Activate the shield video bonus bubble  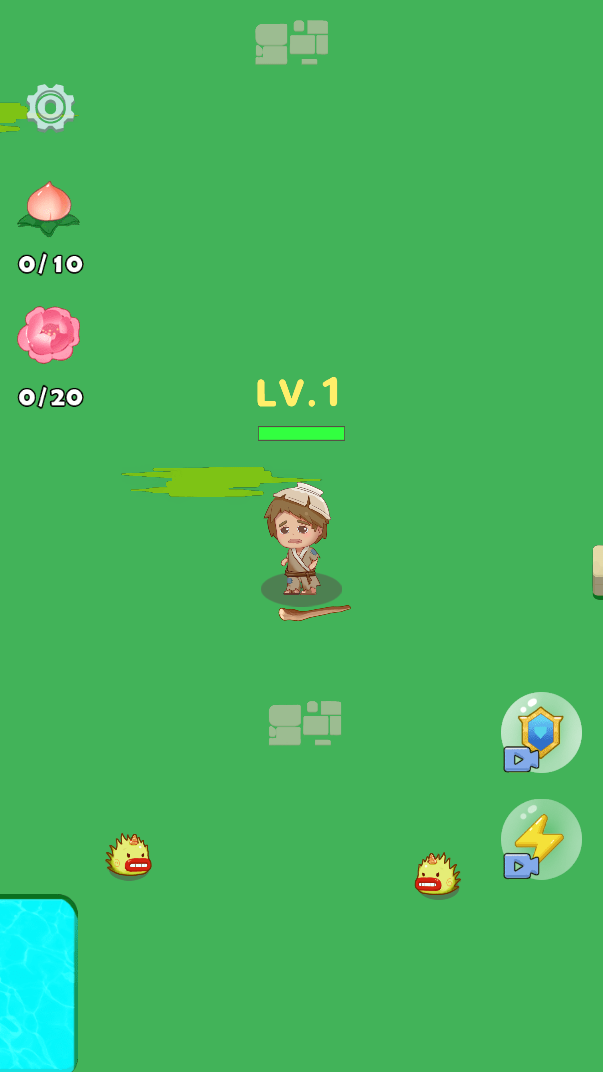pyautogui.click(x=541, y=732)
